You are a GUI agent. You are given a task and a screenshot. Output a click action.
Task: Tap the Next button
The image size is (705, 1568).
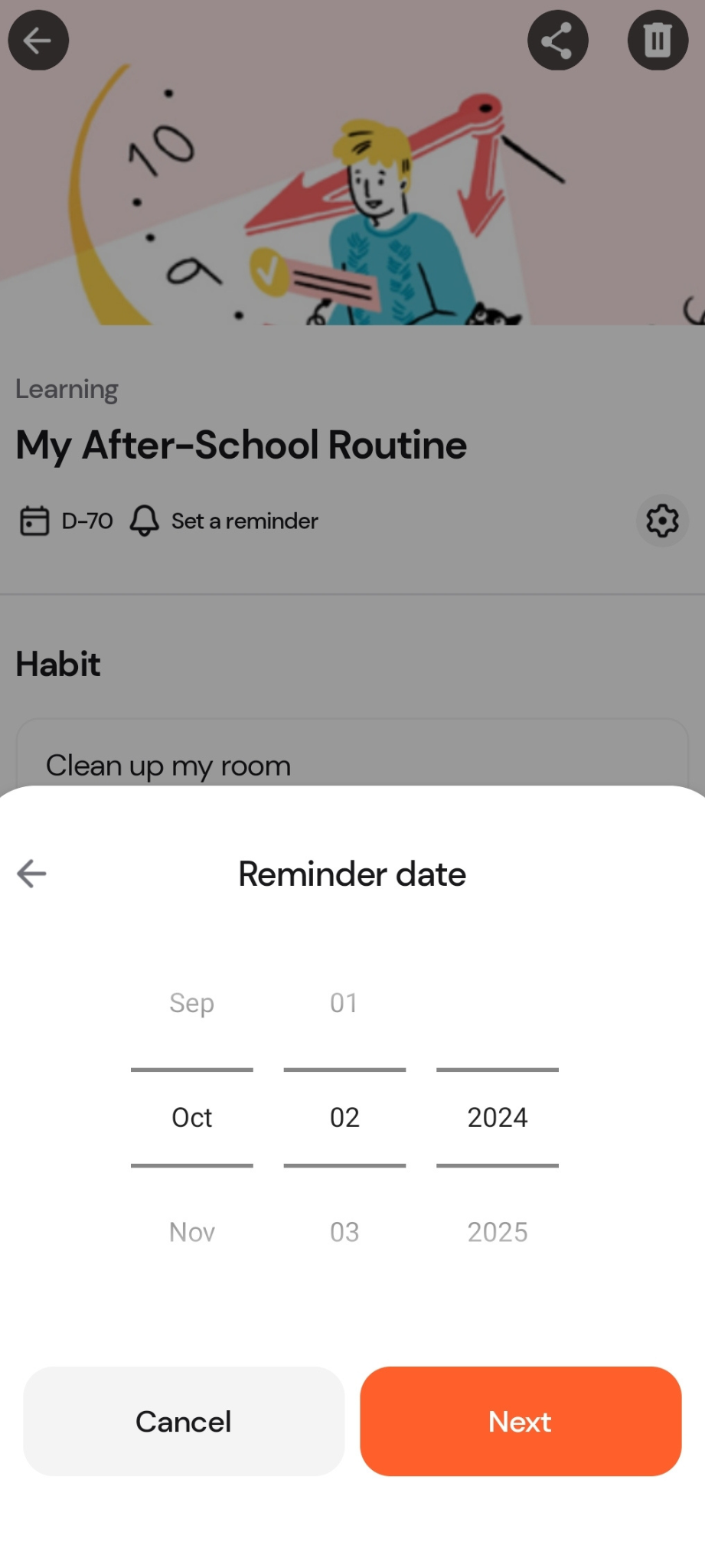(521, 1421)
